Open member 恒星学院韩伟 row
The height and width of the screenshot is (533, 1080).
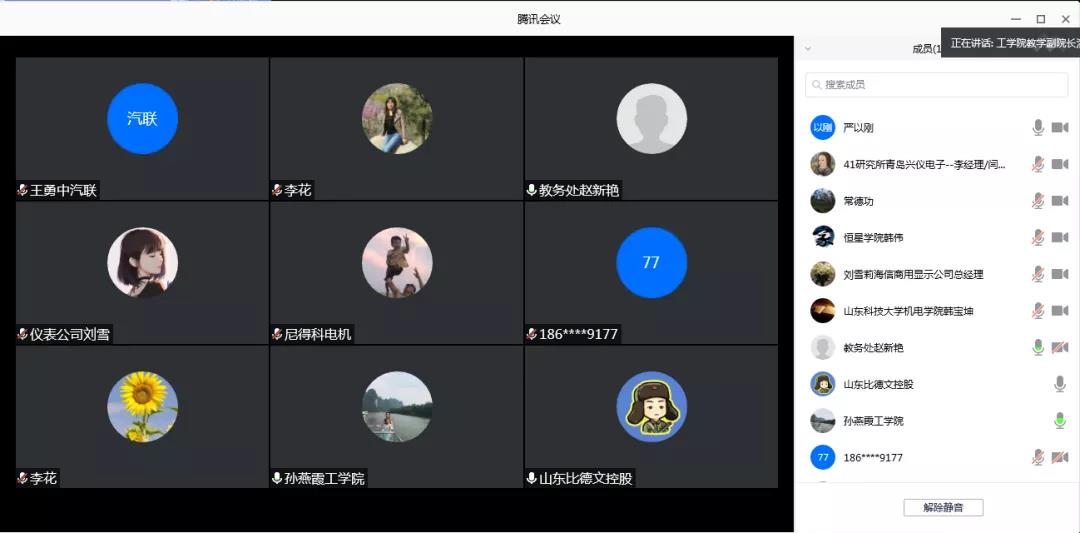point(872,238)
